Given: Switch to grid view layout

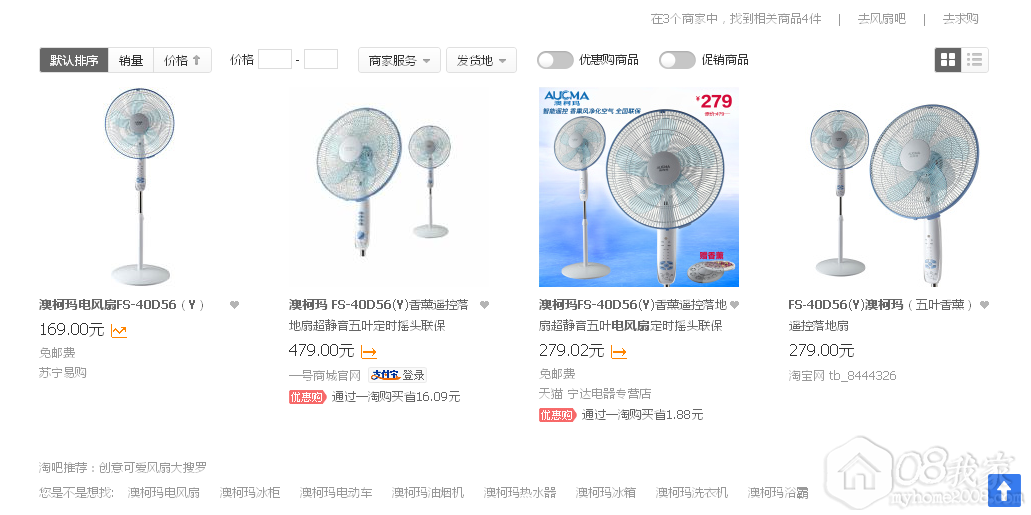Looking at the screenshot, I should 947,60.
